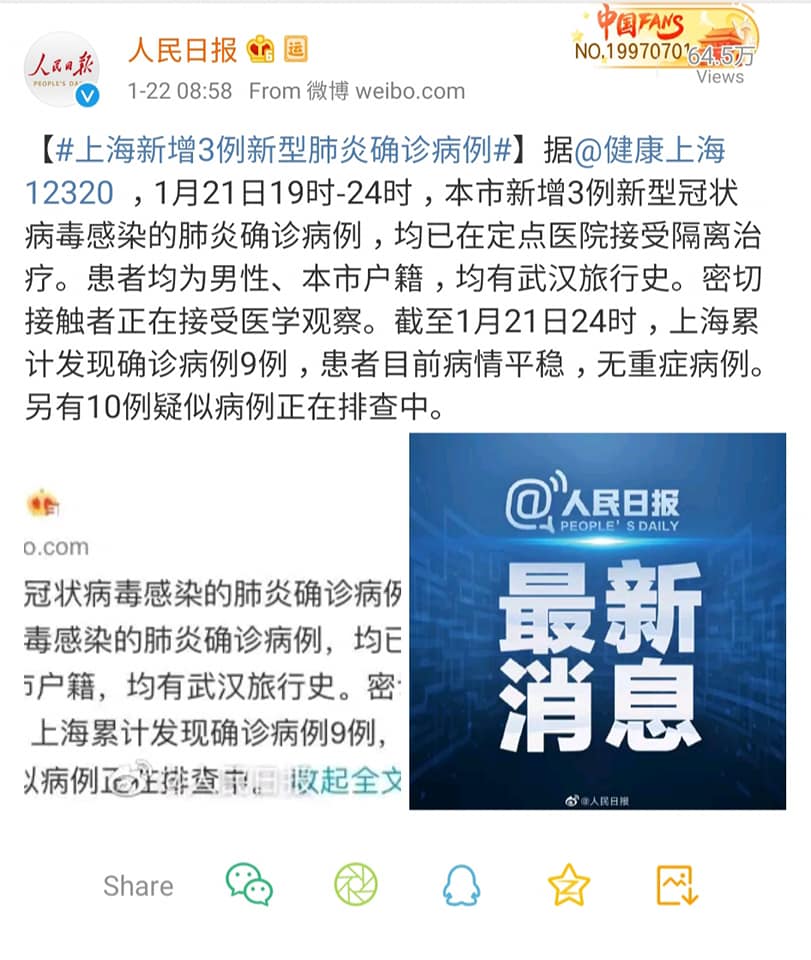Open the 人民日报 username link
The height and width of the screenshot is (960, 811).
[x=182, y=49]
